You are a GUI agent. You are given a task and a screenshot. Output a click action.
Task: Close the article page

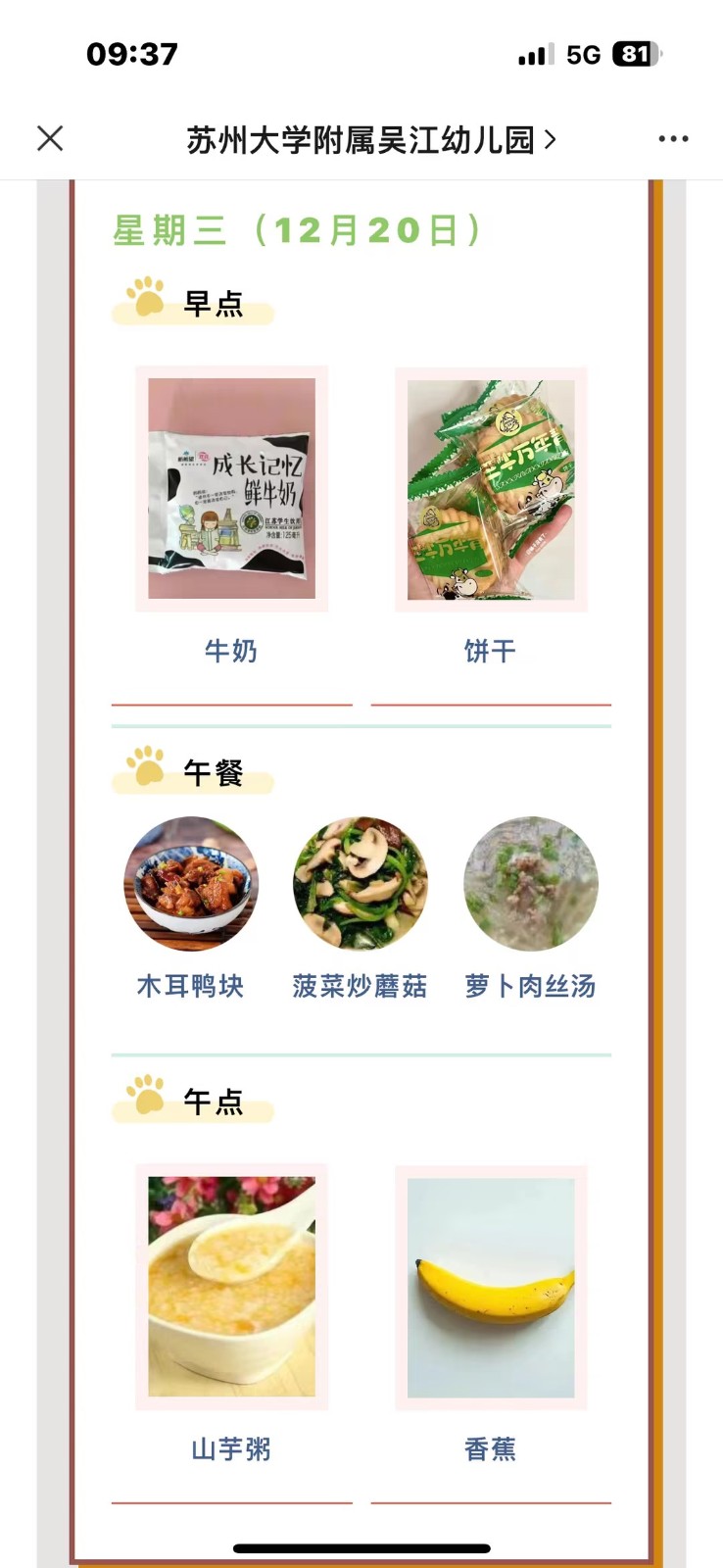click(x=50, y=139)
